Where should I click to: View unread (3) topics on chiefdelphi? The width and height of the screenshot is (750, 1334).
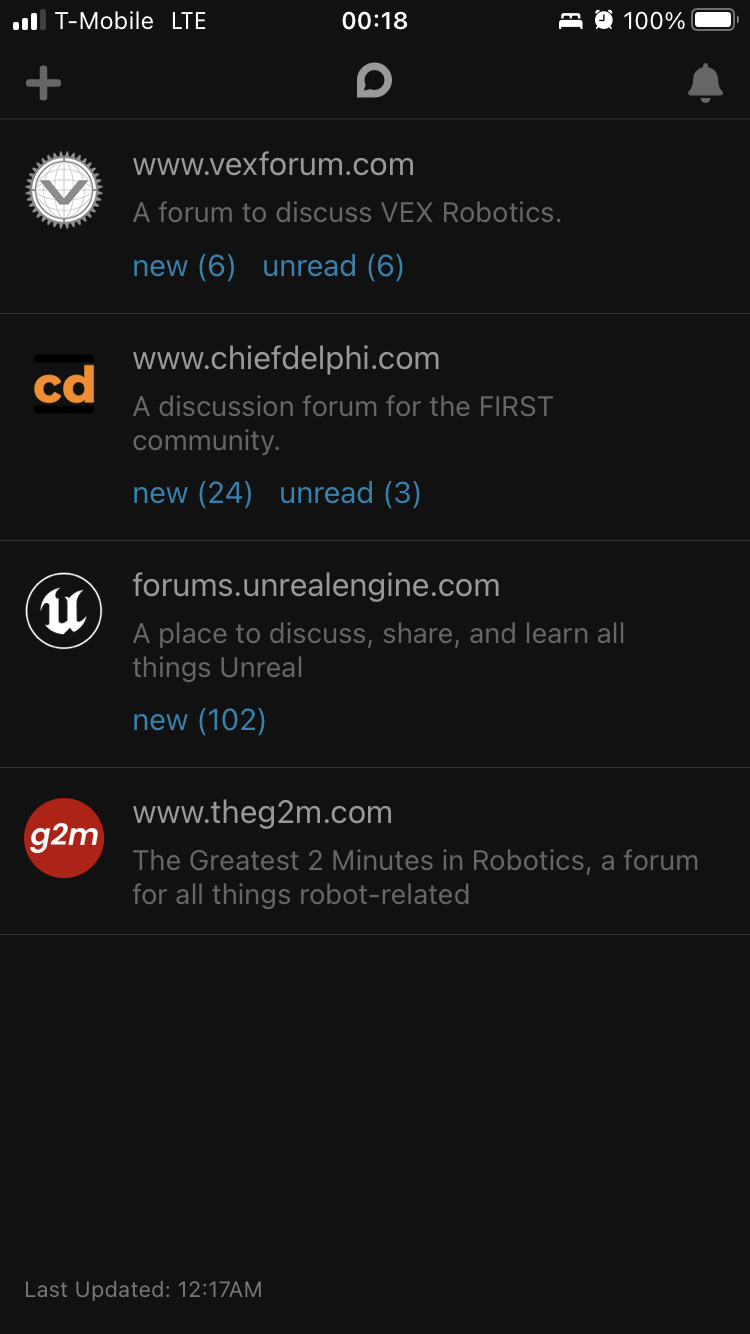[350, 493]
